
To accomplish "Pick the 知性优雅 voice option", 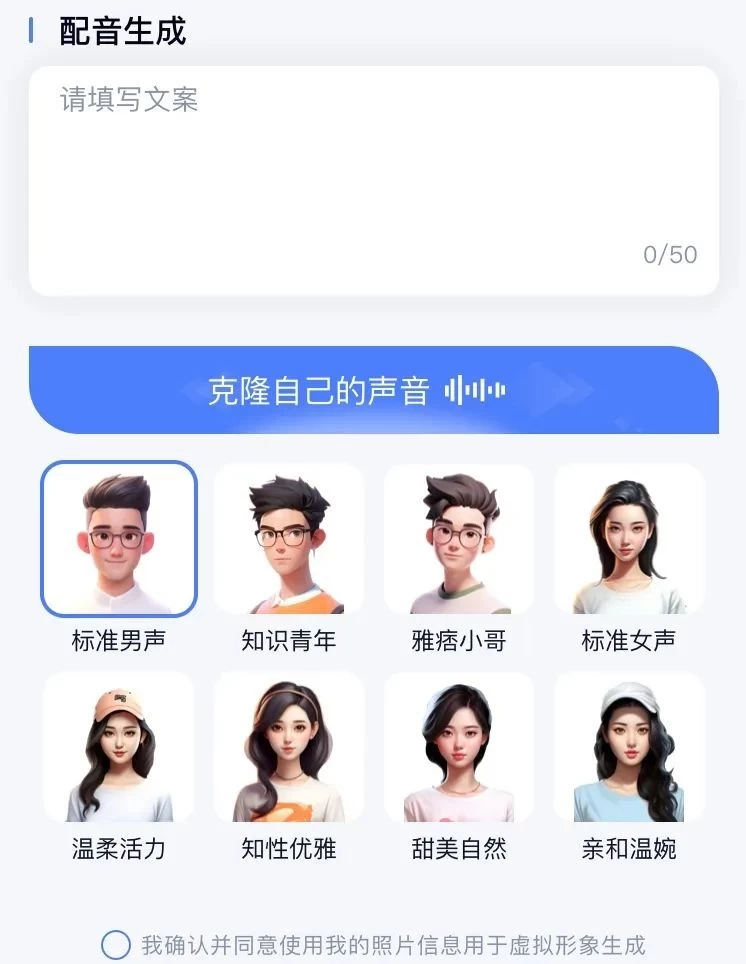I will click(x=289, y=747).
